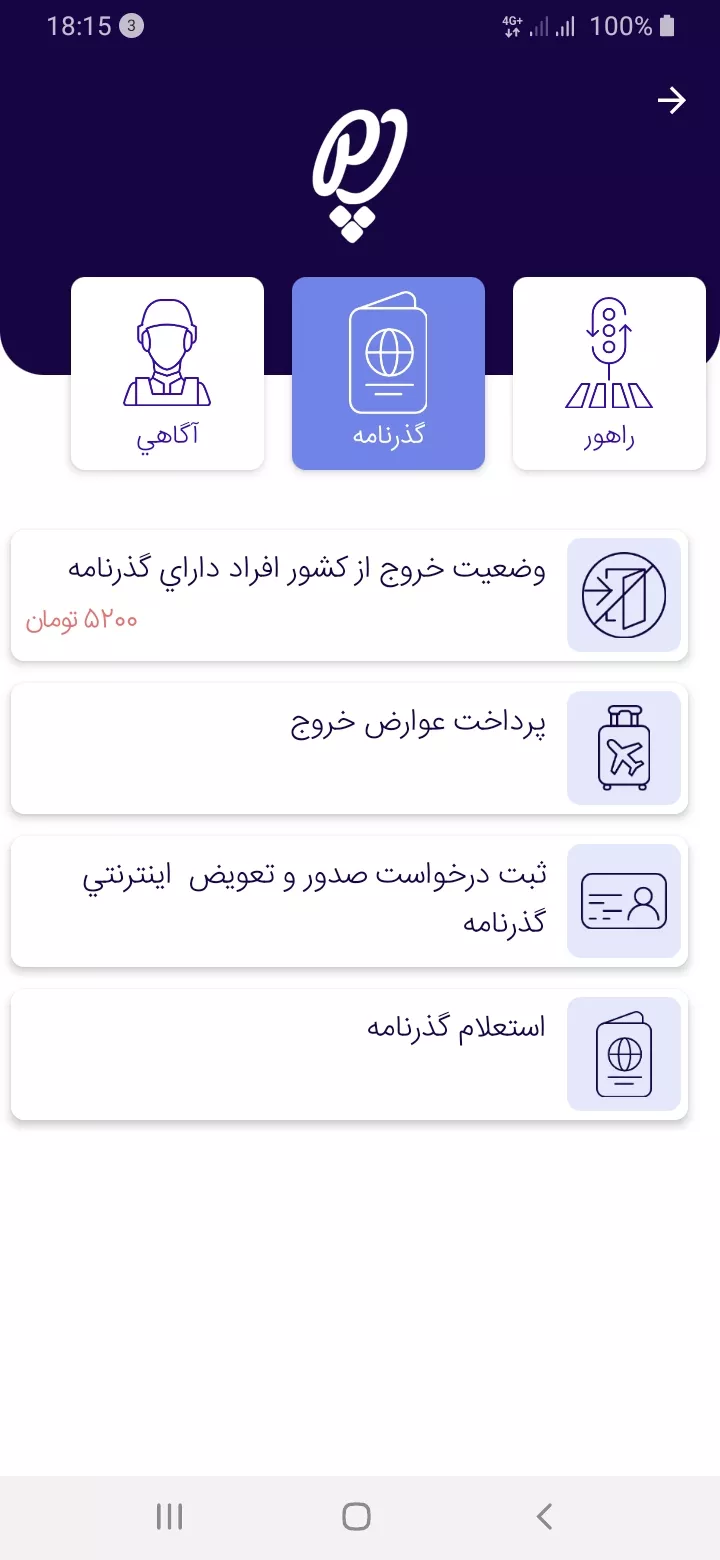Switch to the راهور tab
The height and width of the screenshot is (1560, 720).
point(609,373)
